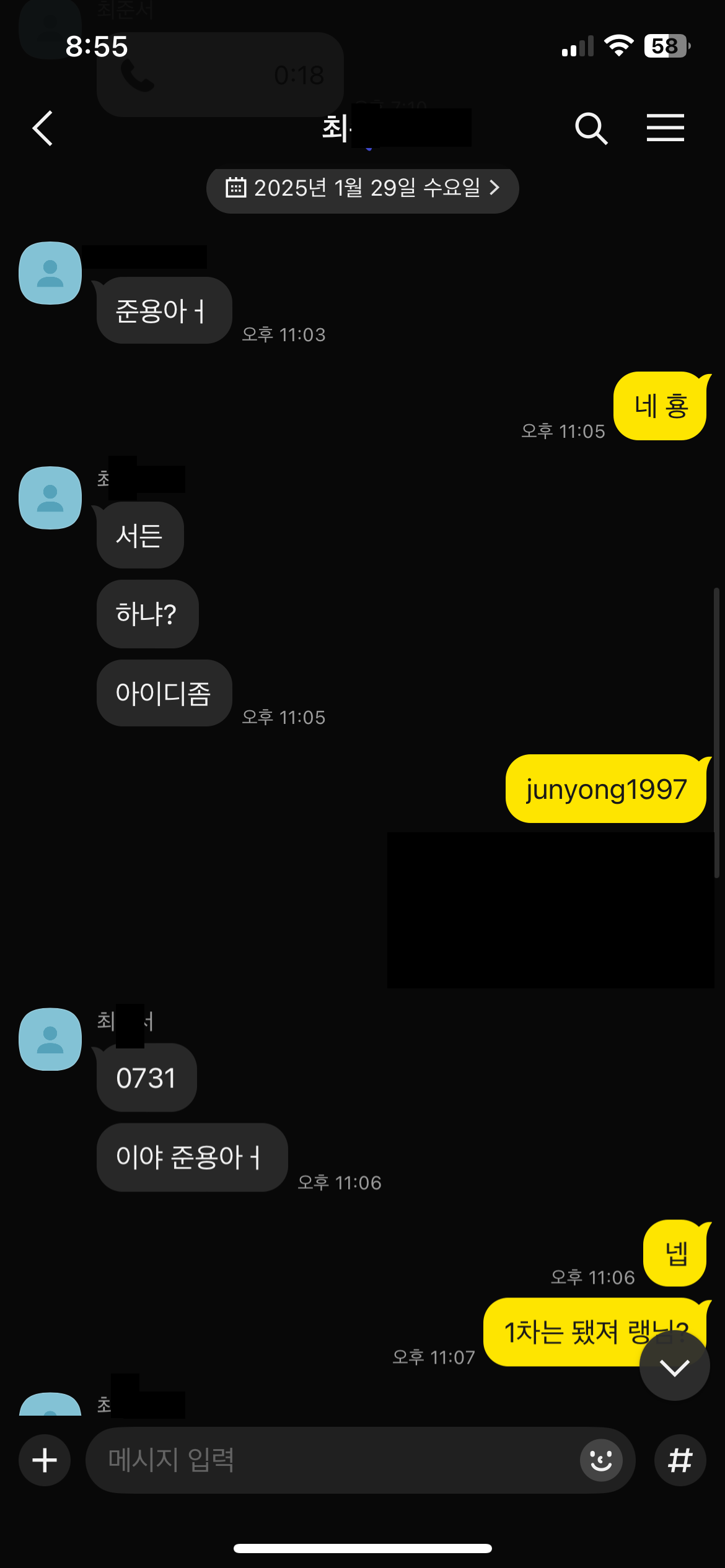Search within this conversation
This screenshot has height=1568, width=725.
coord(591,128)
